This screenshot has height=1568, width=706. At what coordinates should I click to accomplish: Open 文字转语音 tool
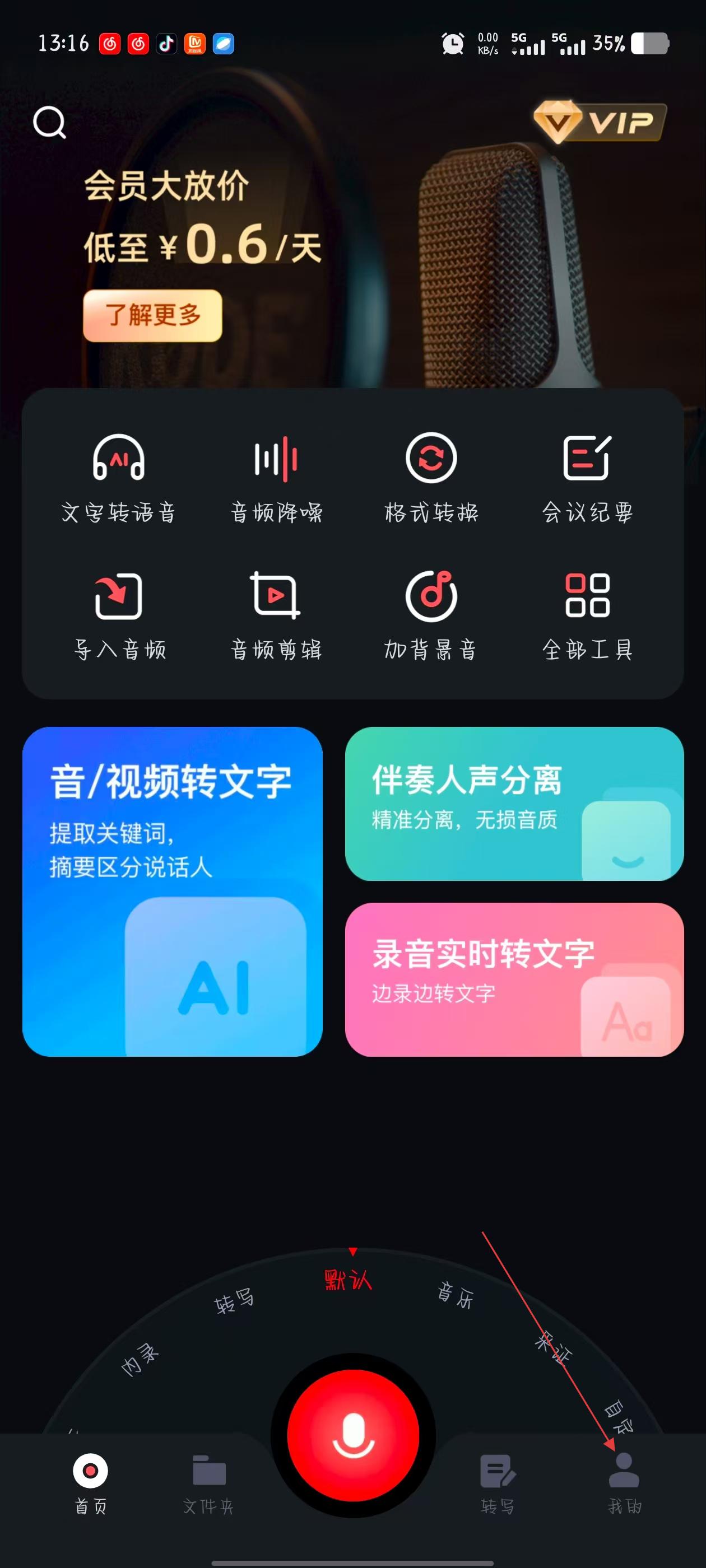tap(119, 478)
